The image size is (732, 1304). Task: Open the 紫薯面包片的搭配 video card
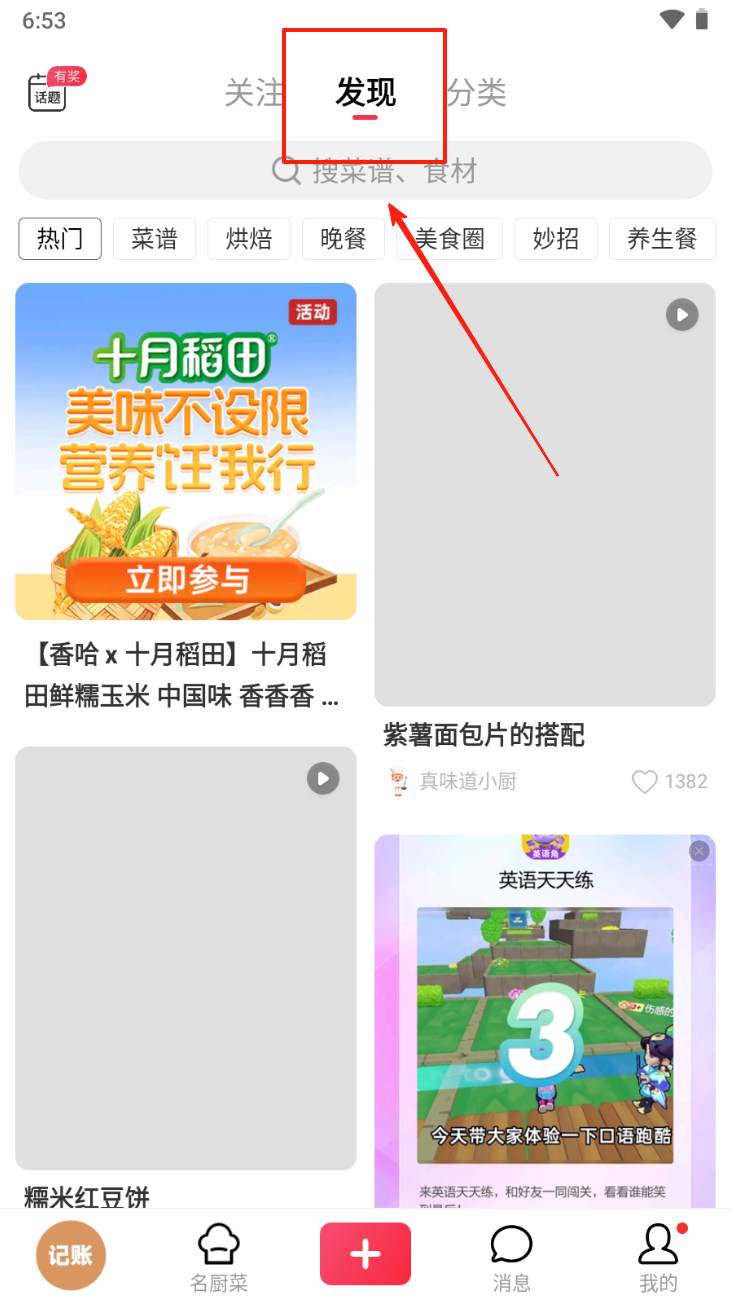[x=544, y=495]
